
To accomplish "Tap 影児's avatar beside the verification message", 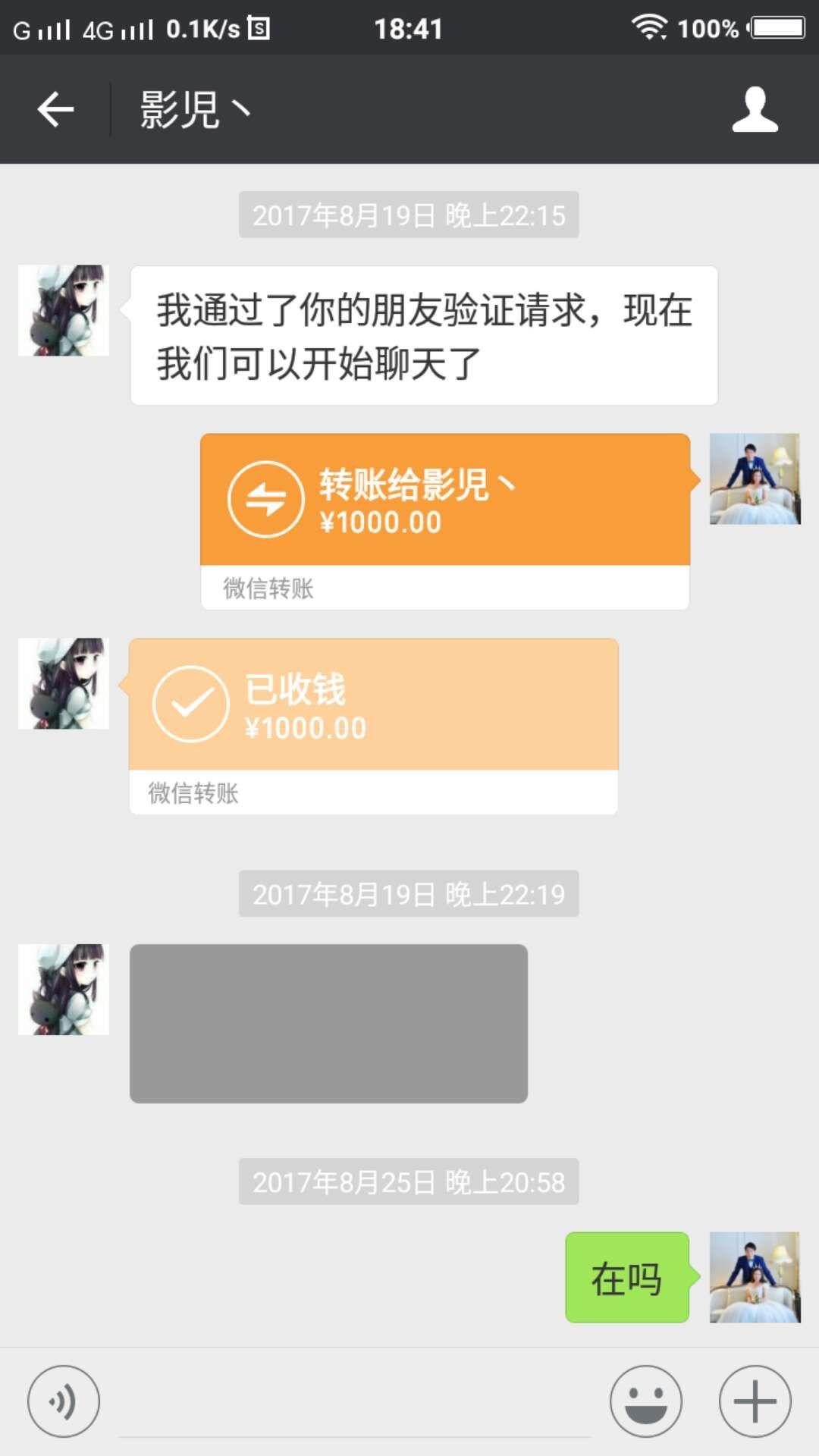I will (x=64, y=310).
